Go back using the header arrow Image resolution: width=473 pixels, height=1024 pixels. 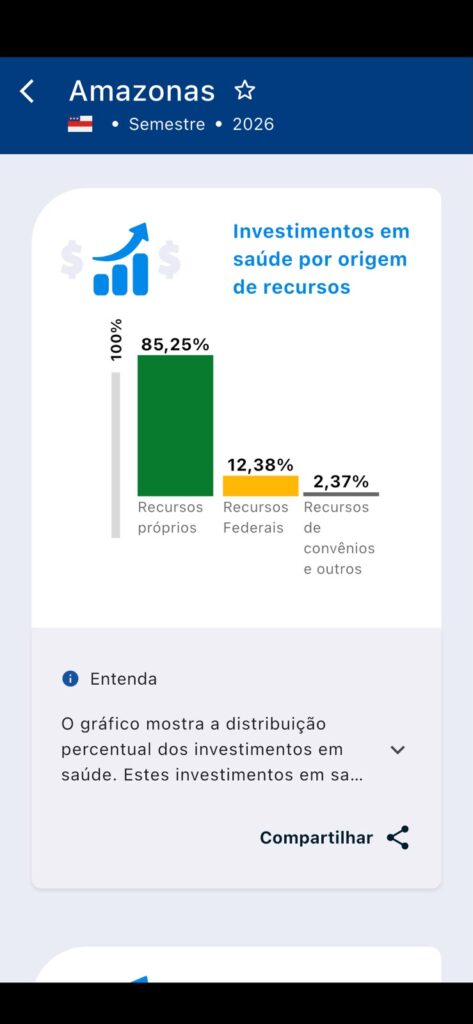pyautogui.click(x=27, y=91)
